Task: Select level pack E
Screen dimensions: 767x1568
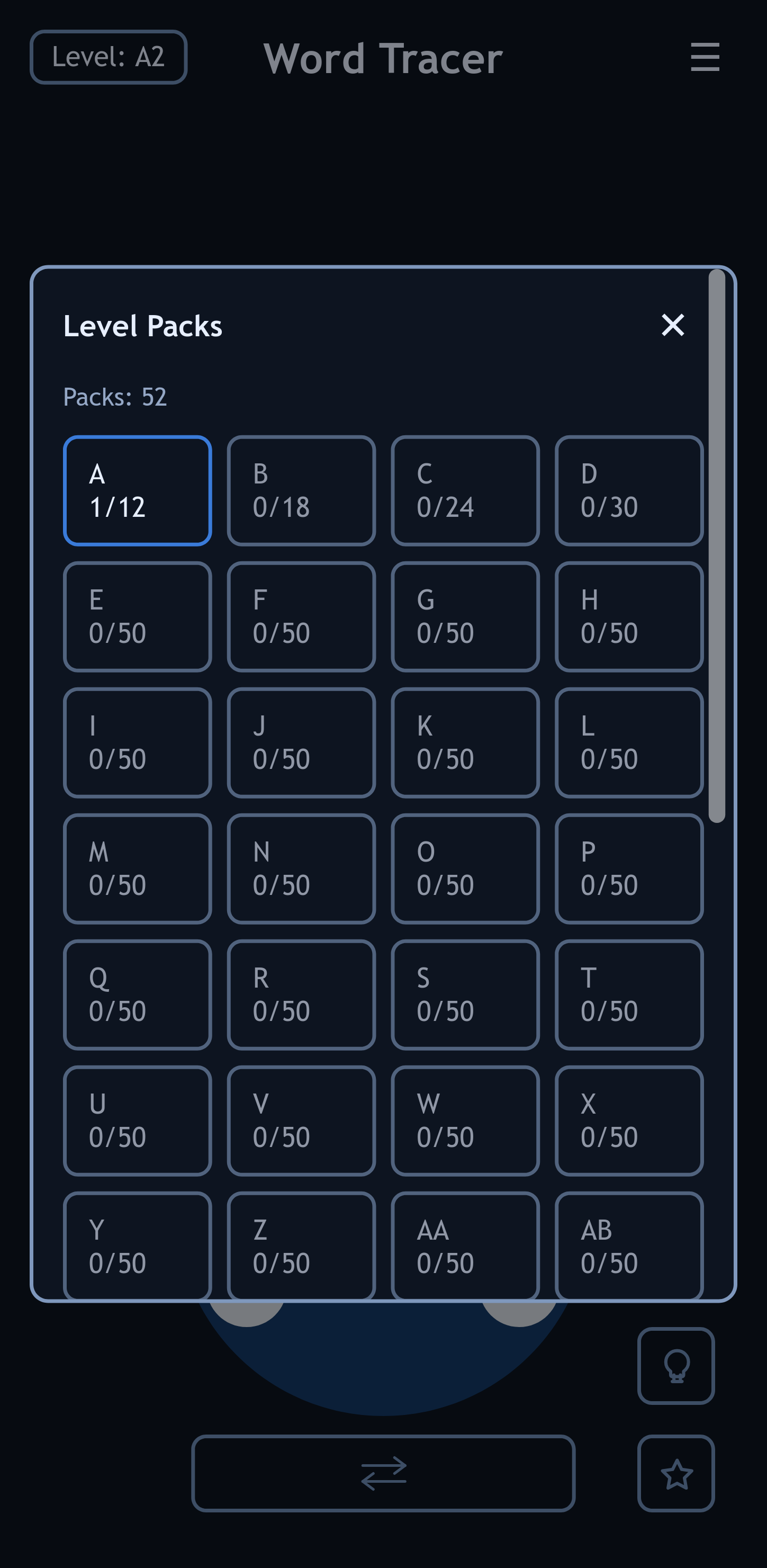Action: (138, 616)
